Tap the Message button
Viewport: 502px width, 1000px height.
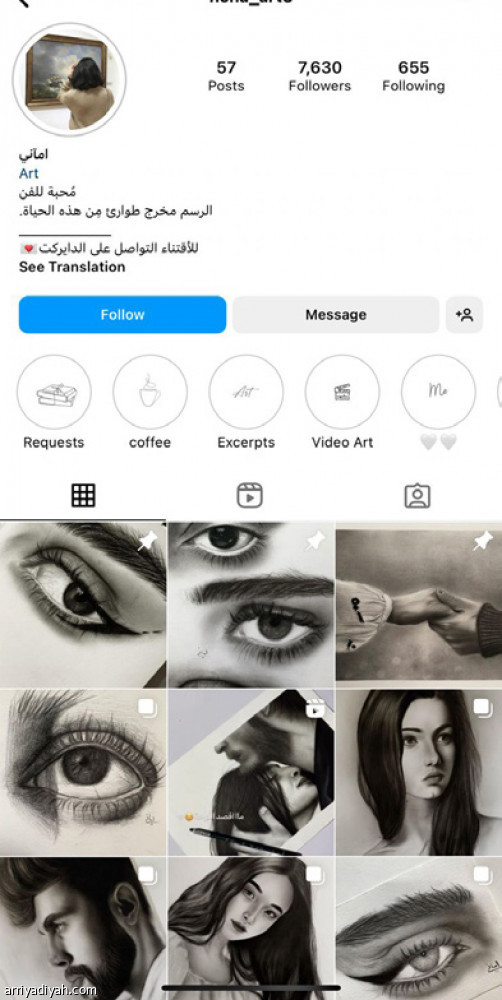pos(336,314)
